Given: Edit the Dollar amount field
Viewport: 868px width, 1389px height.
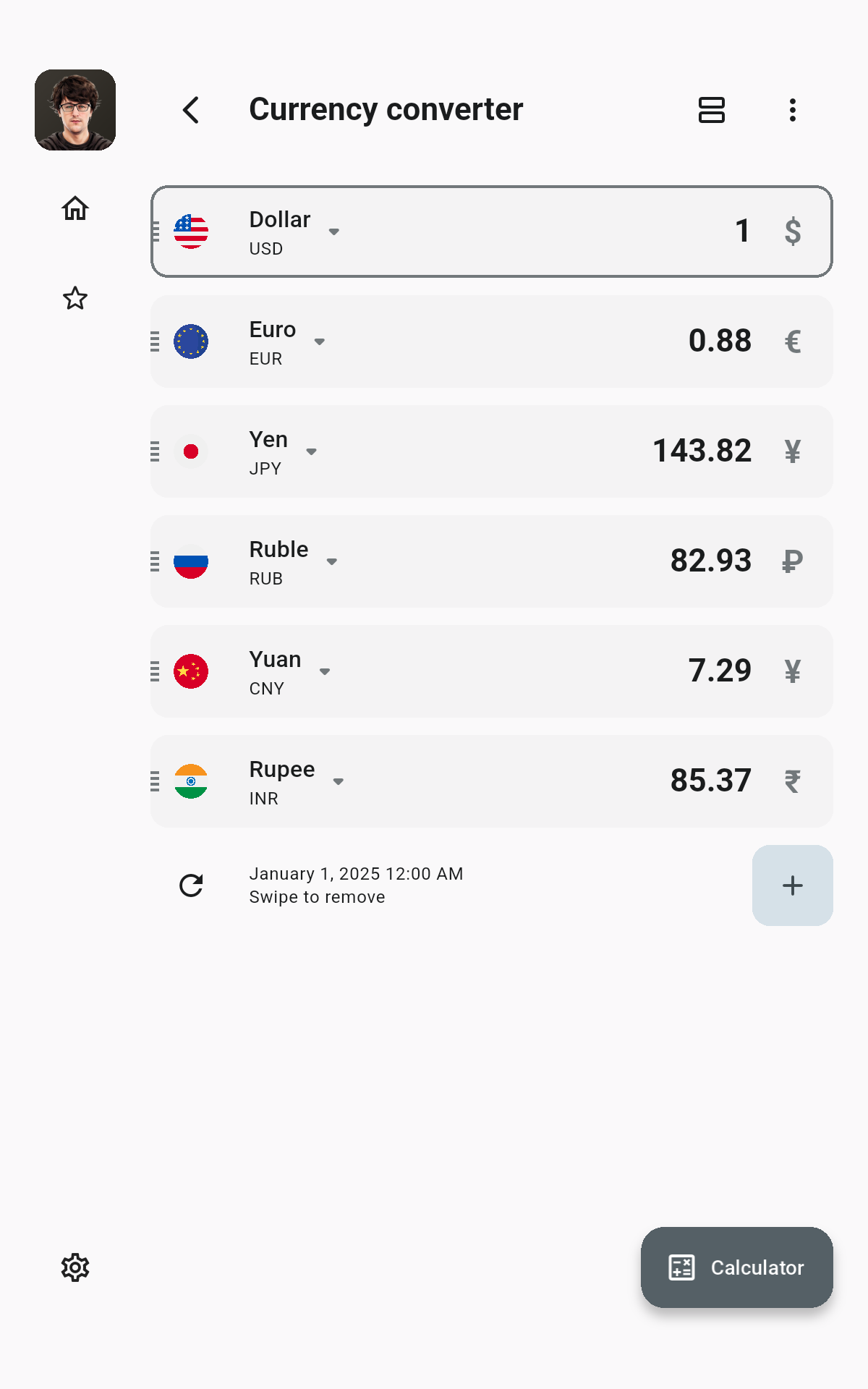Looking at the screenshot, I should pyautogui.click(x=742, y=231).
